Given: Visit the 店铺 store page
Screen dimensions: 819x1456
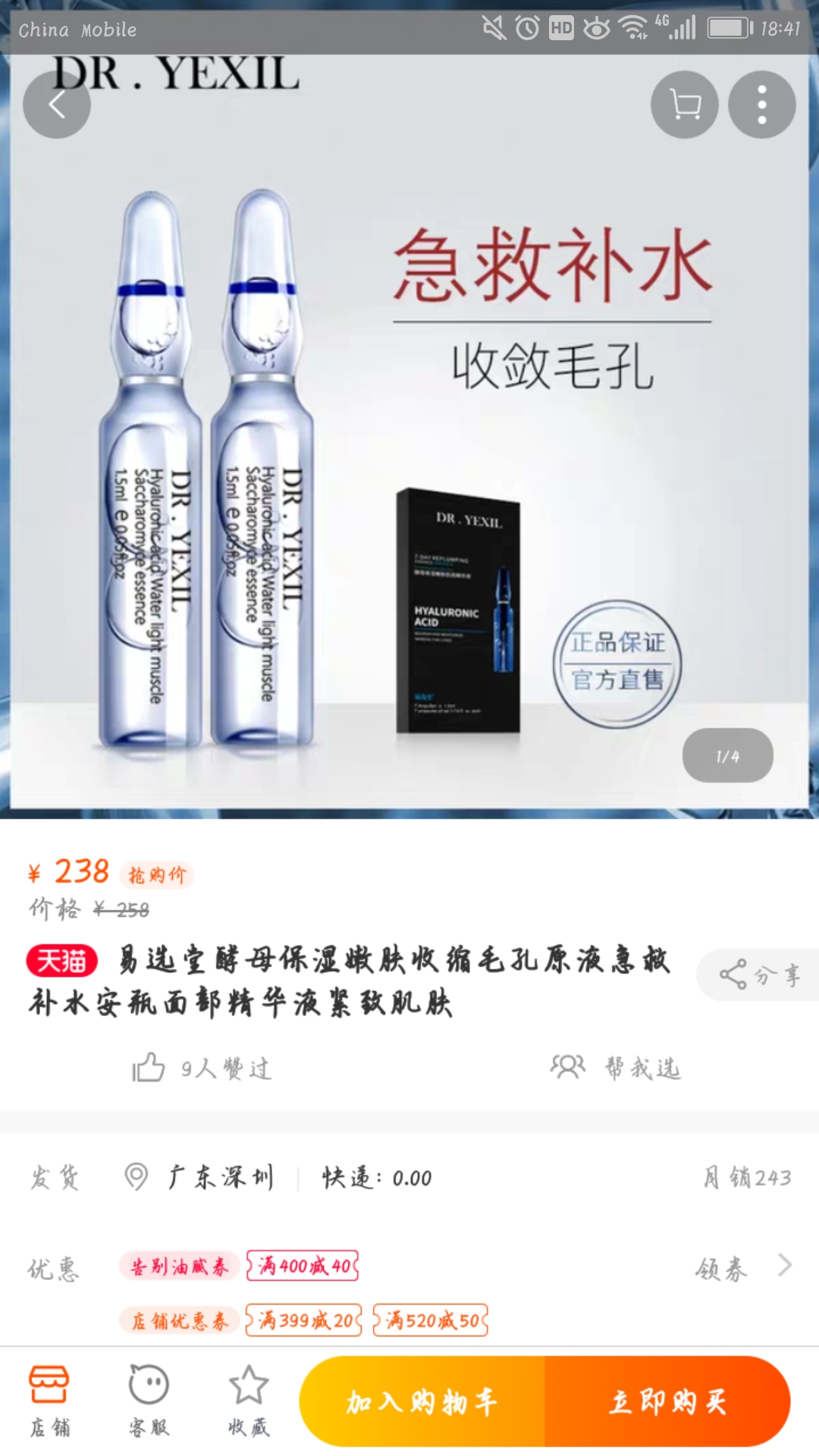Looking at the screenshot, I should [x=49, y=1401].
